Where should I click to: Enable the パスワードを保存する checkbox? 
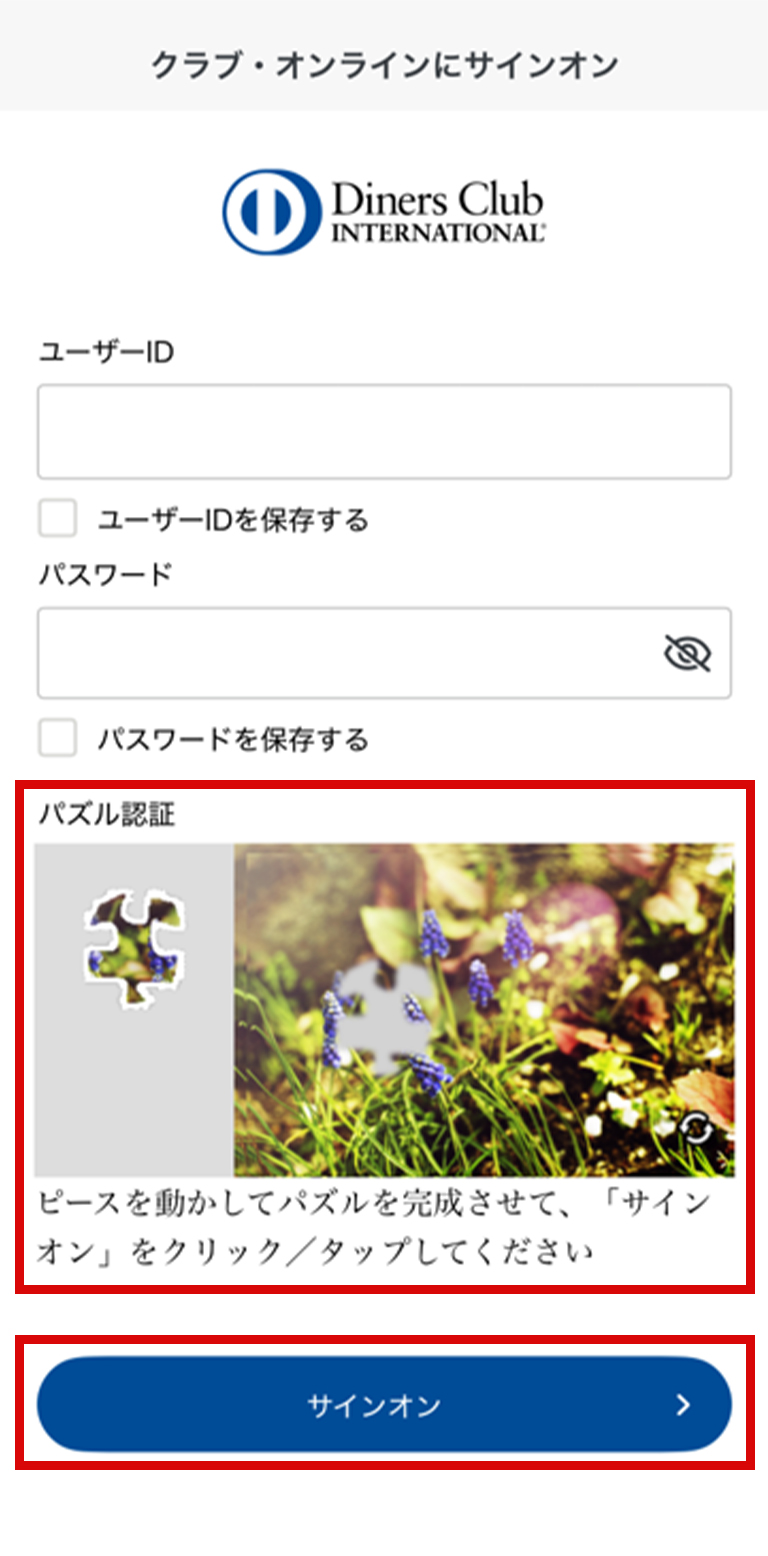pos(57,740)
